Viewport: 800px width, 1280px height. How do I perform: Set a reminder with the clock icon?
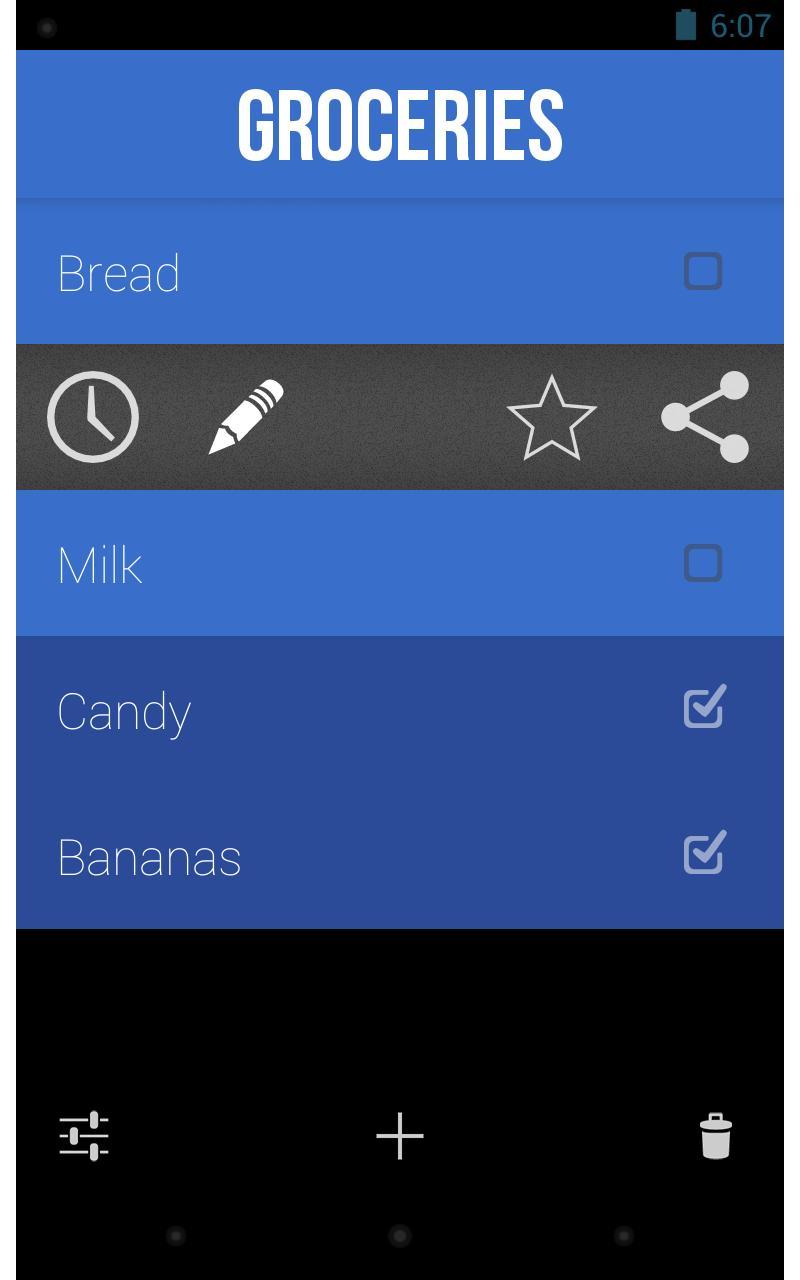click(93, 417)
